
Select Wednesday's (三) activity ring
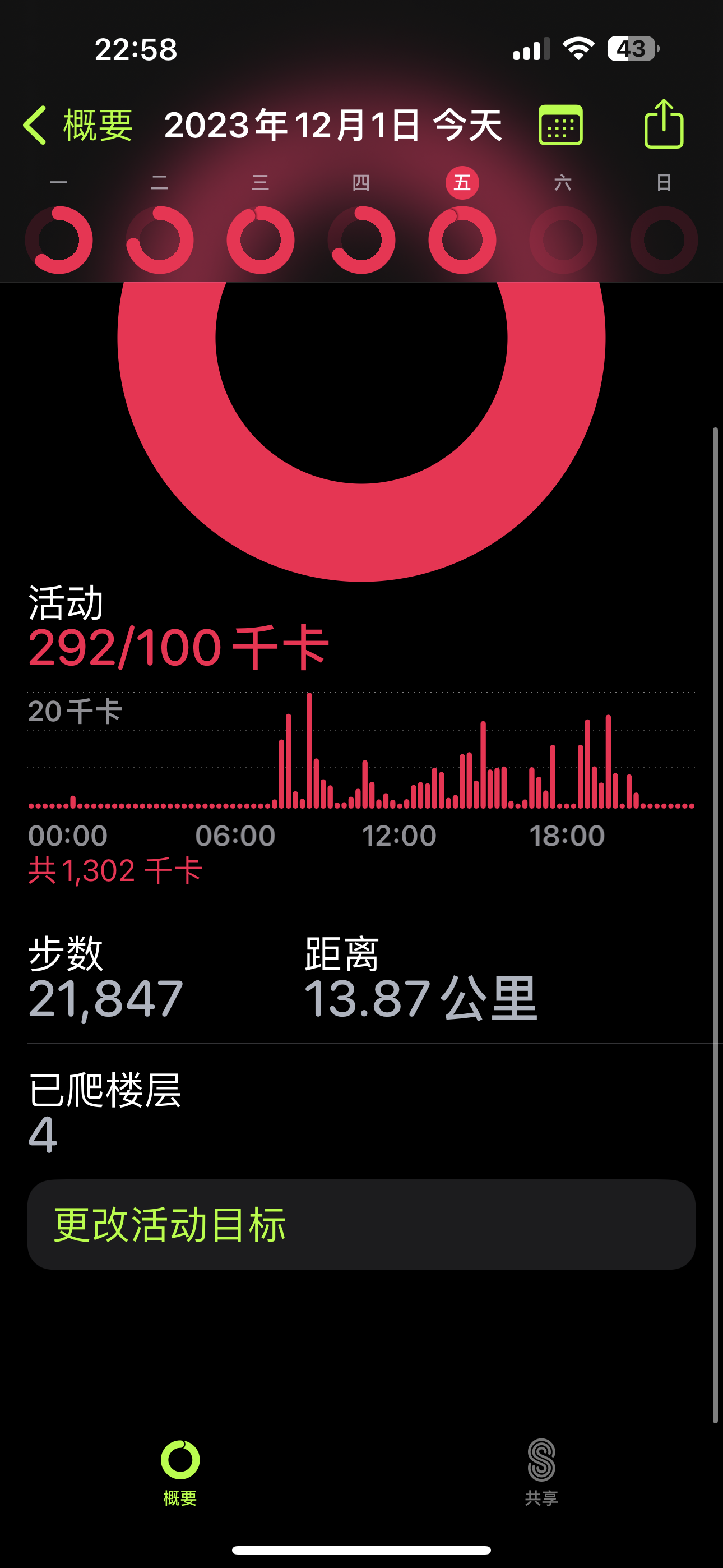tap(261, 240)
